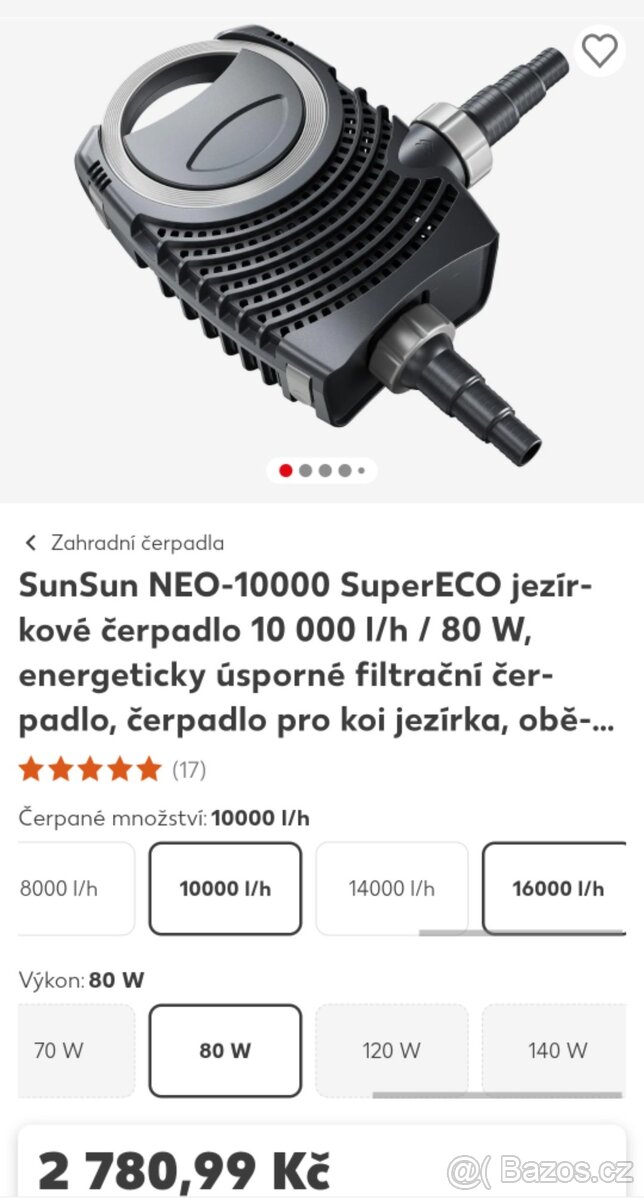Select the 80 W power option

(225, 1050)
